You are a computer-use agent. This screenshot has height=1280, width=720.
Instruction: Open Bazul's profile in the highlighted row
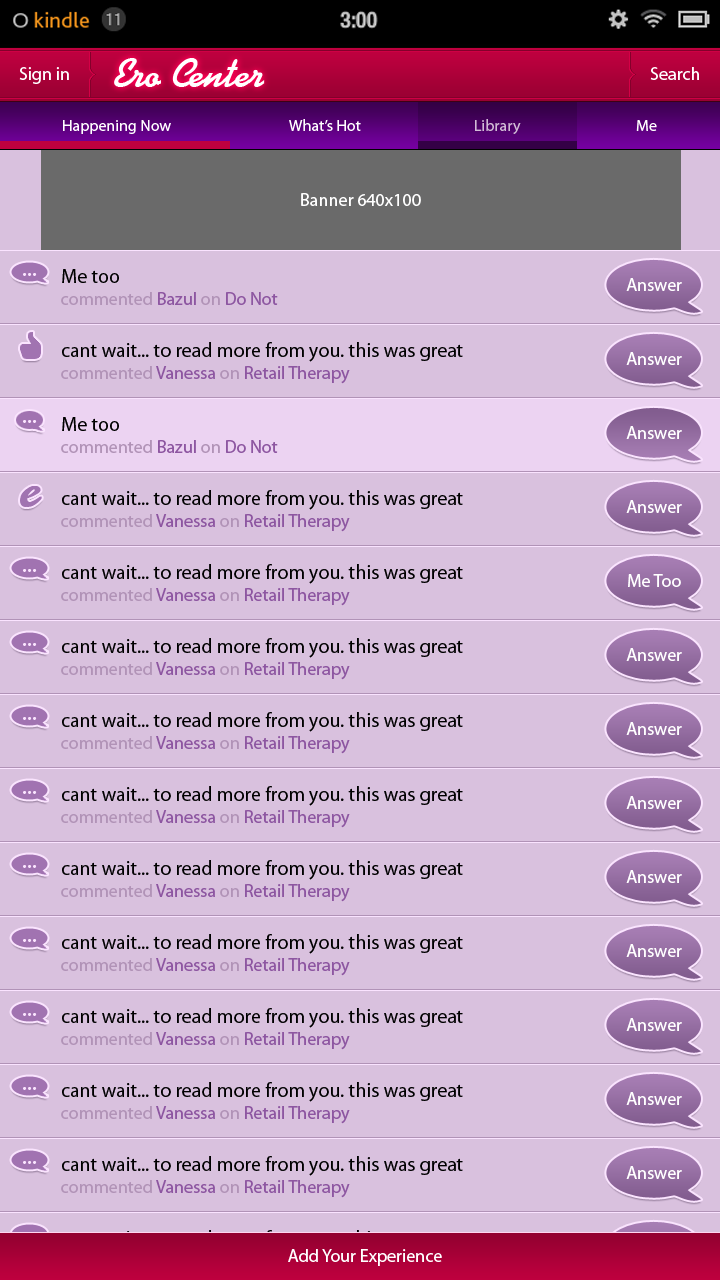(x=177, y=447)
